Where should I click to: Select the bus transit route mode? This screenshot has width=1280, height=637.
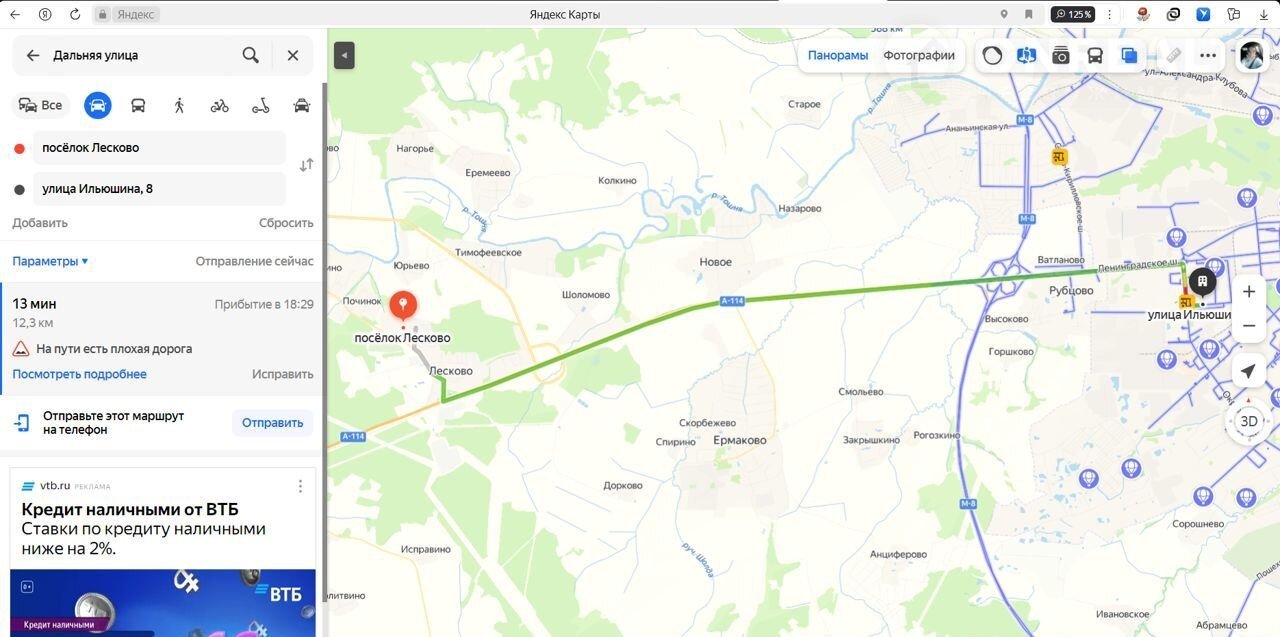(x=138, y=105)
